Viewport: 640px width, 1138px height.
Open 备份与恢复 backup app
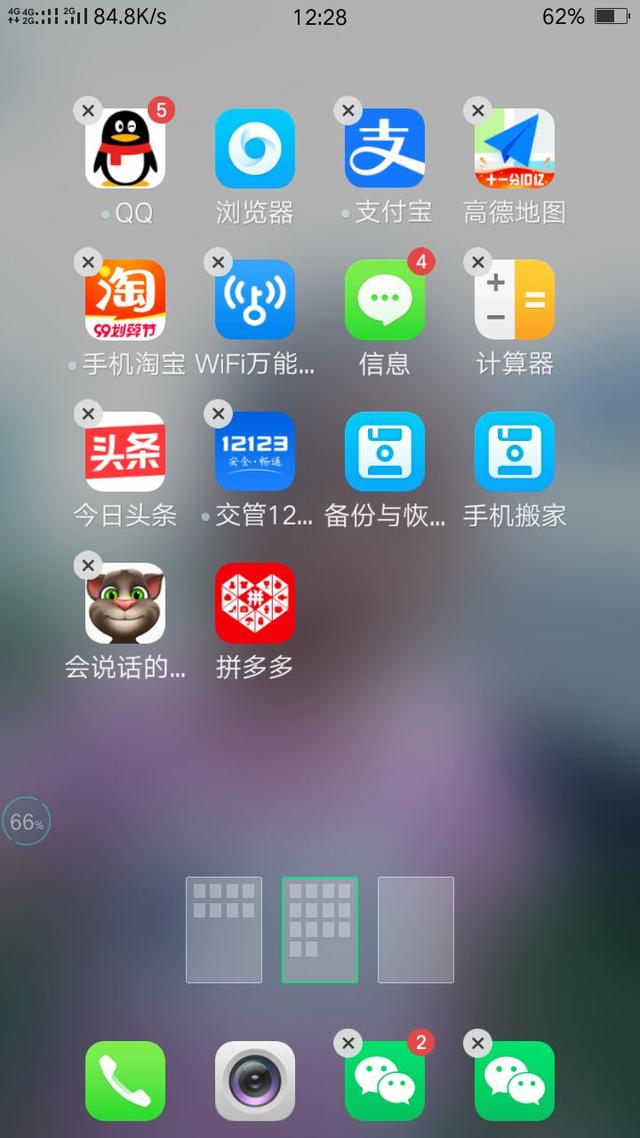[x=385, y=451]
